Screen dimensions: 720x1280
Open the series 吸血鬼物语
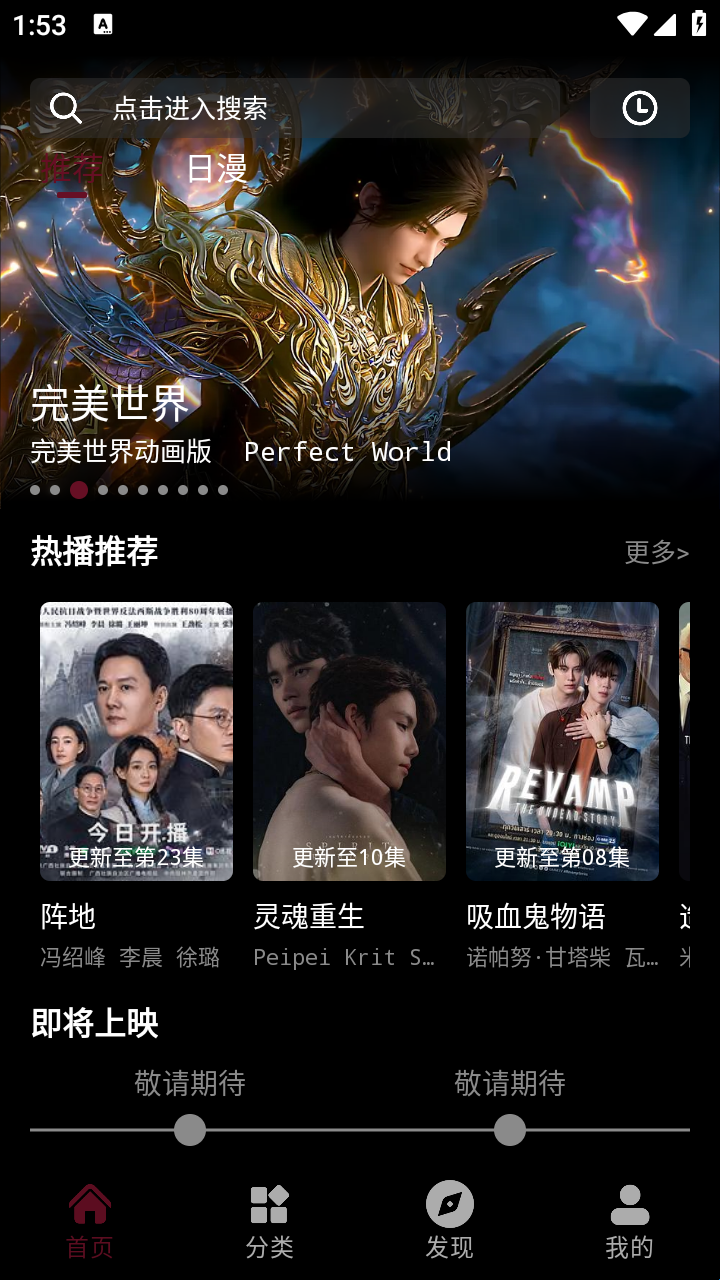562,741
